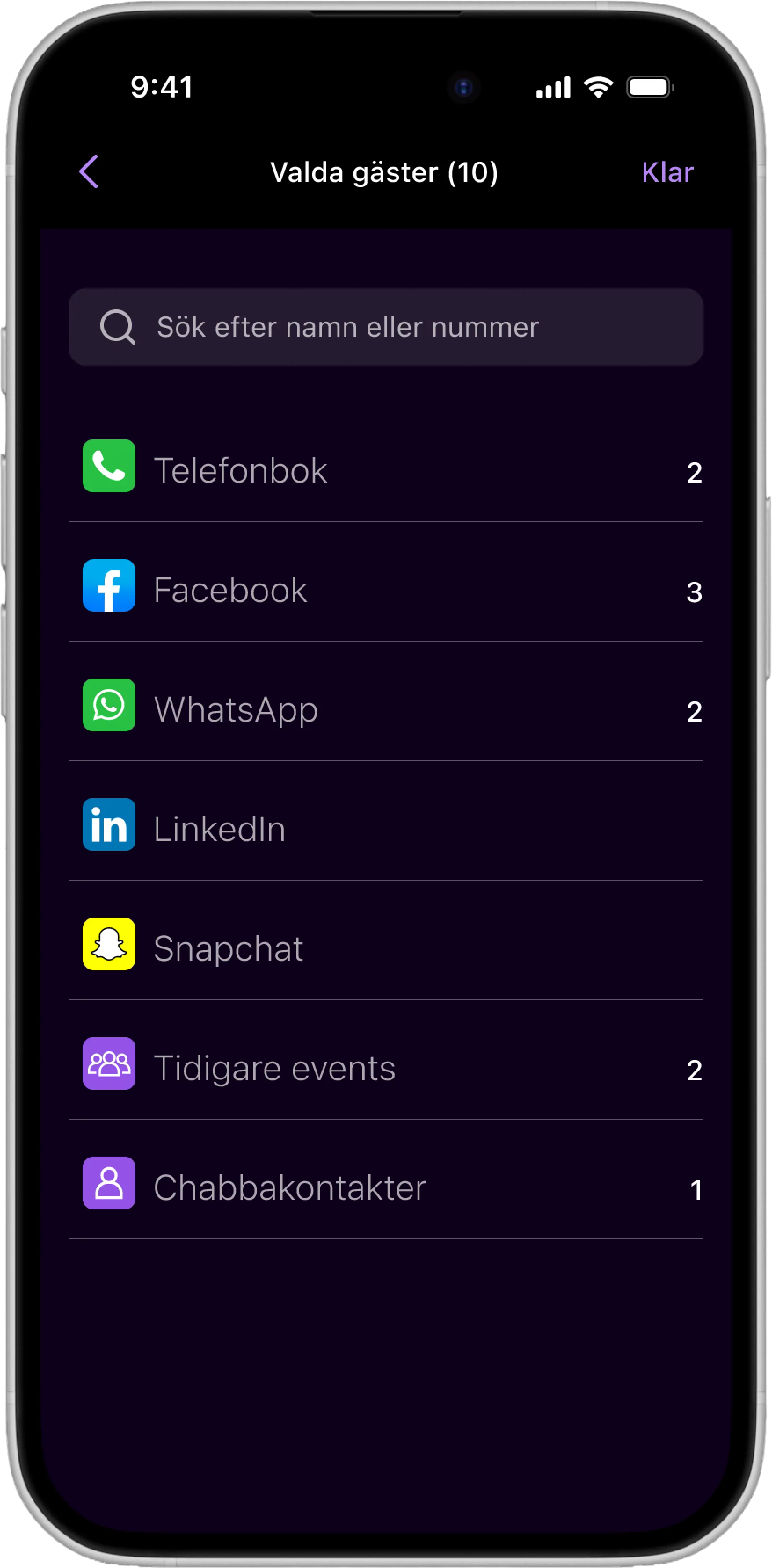772x1568 pixels.
Task: Select the WhatsApp contacts row
Action: pos(386,709)
